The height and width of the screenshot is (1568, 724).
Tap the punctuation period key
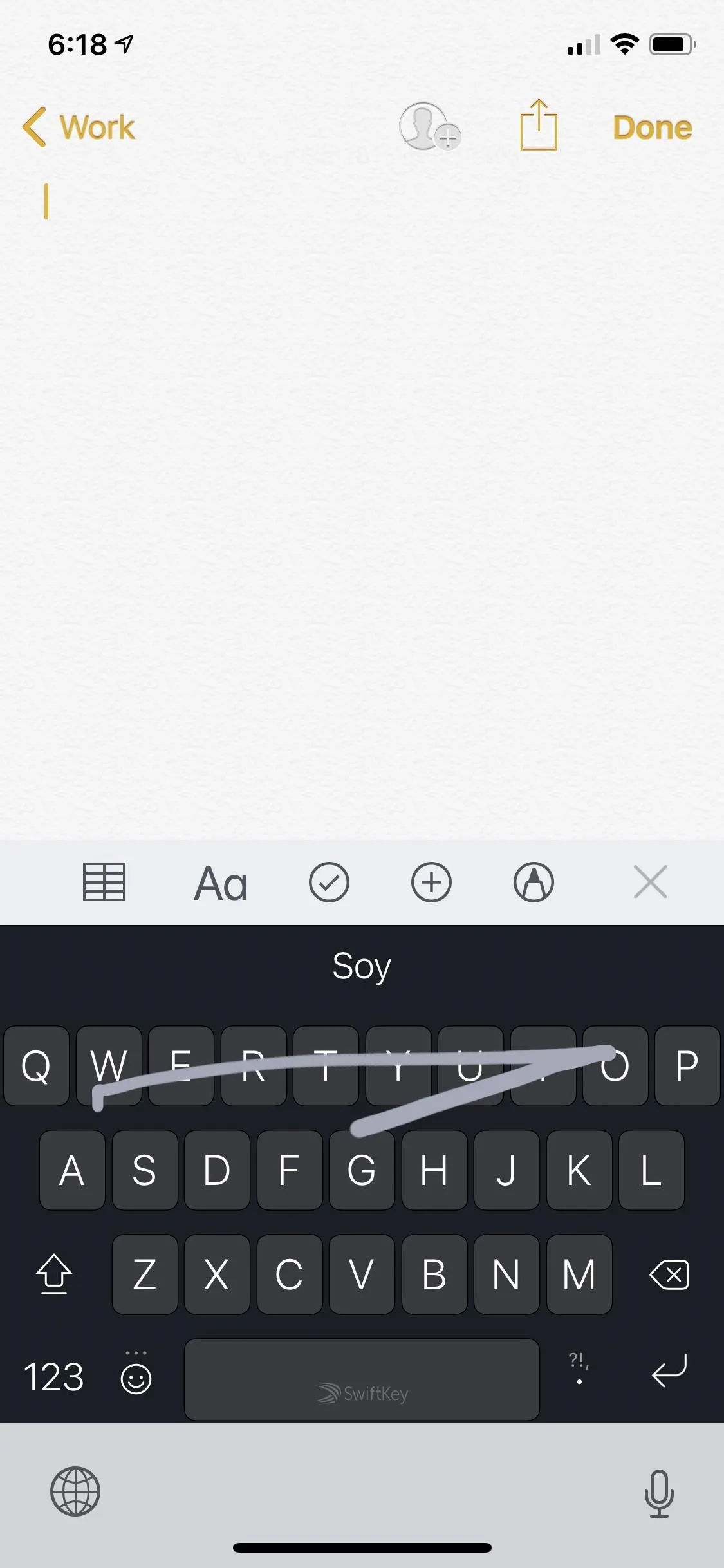click(579, 1370)
